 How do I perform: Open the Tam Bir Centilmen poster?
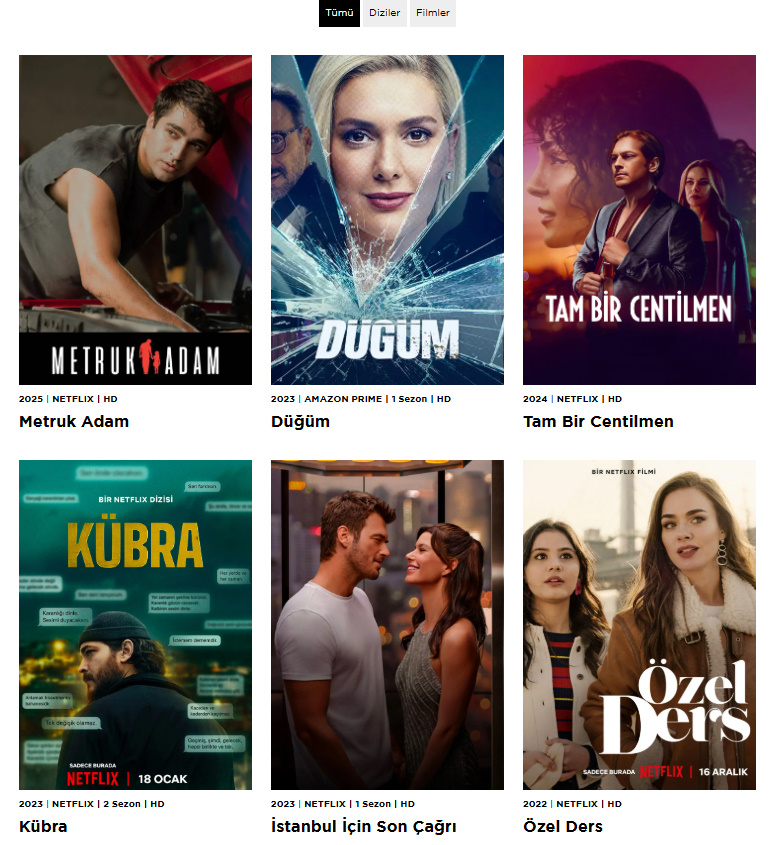point(639,220)
